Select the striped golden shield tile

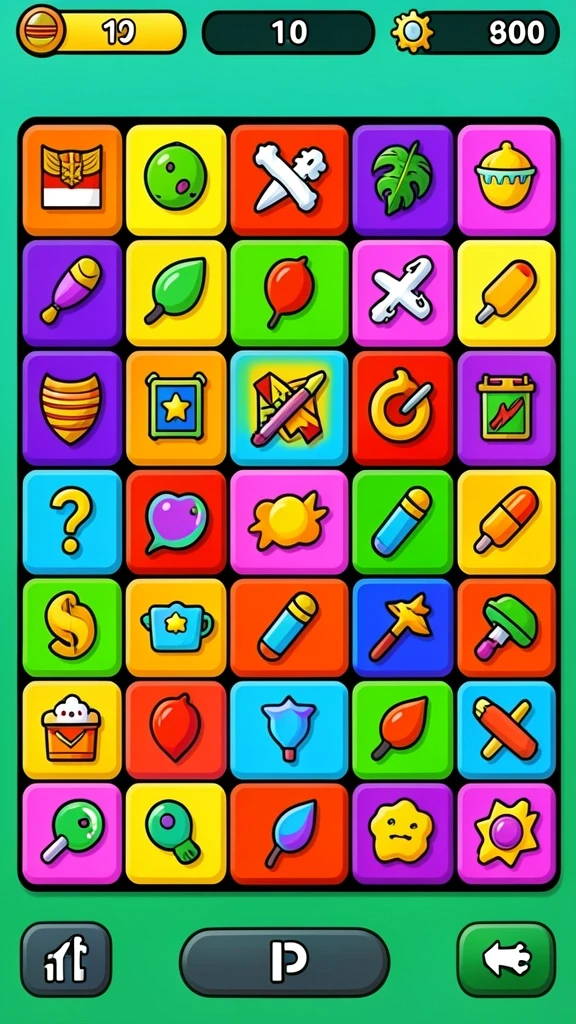pyautogui.click(x=72, y=408)
